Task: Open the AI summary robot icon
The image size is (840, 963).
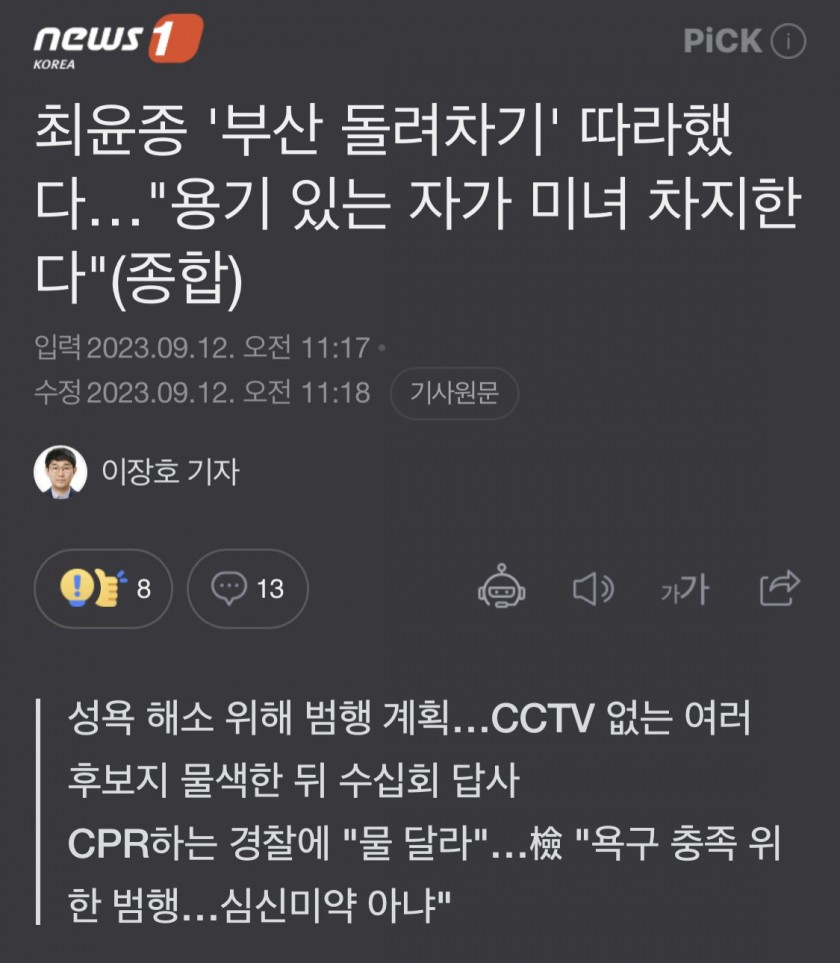Action: [502, 588]
